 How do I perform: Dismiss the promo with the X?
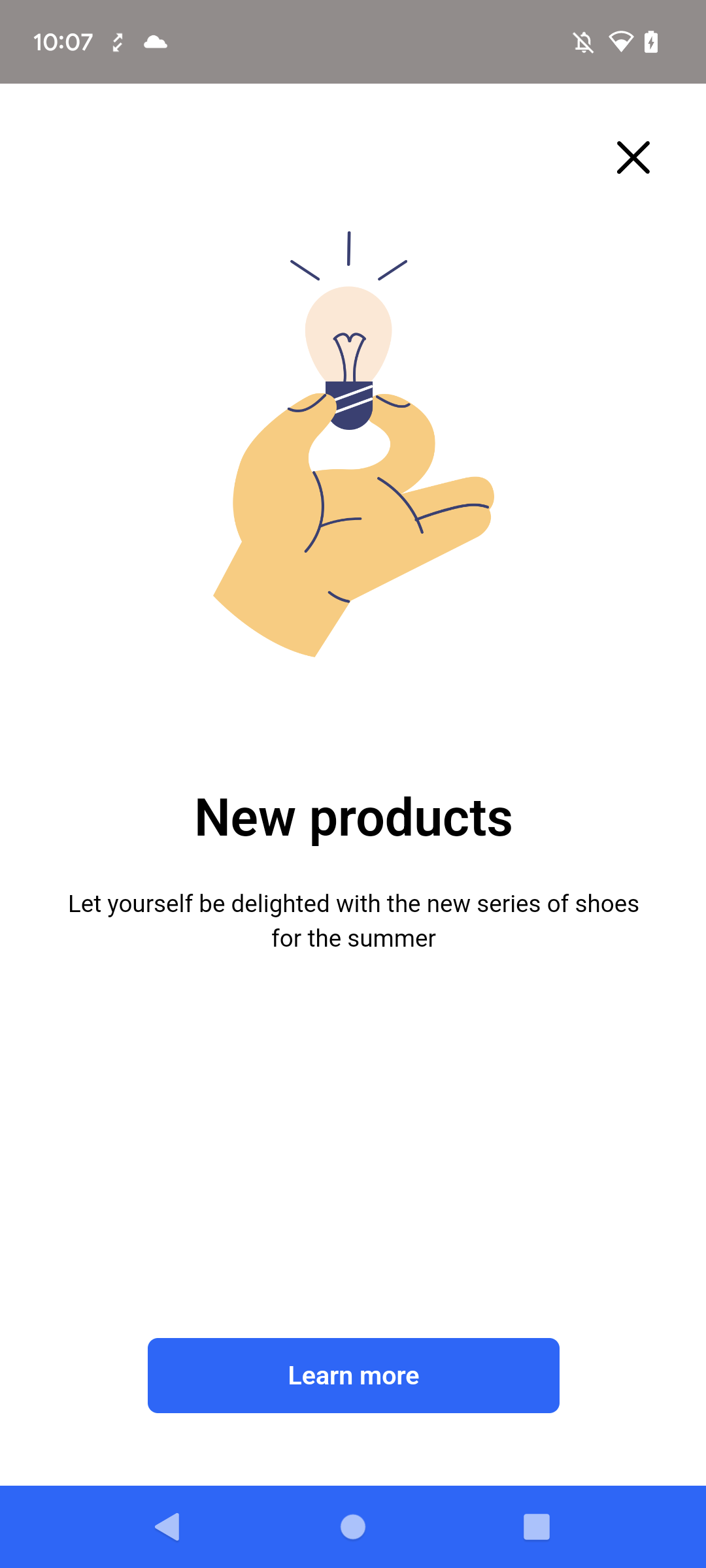point(632,157)
